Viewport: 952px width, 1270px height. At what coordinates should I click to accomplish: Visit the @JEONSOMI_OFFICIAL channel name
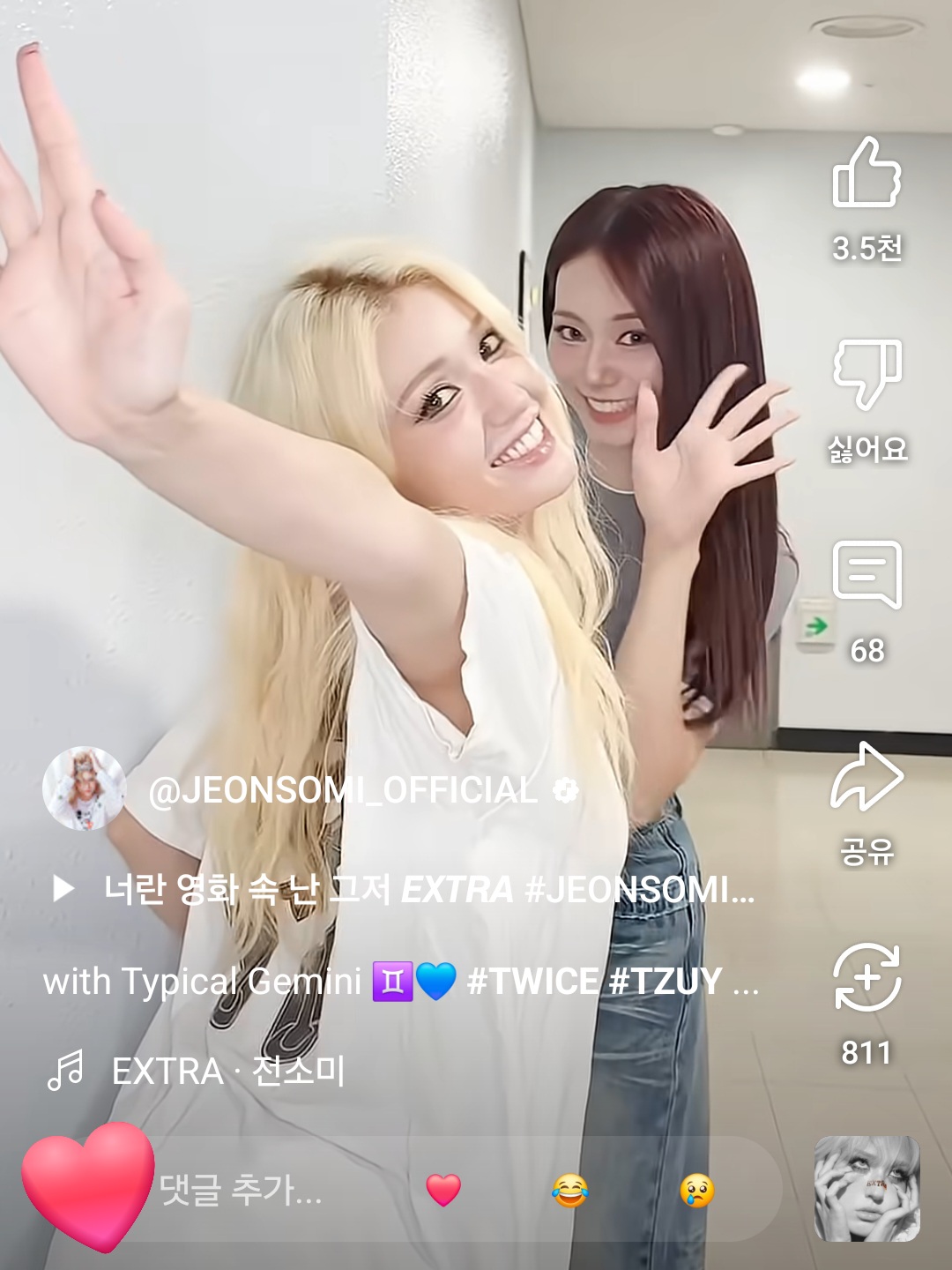(342, 790)
